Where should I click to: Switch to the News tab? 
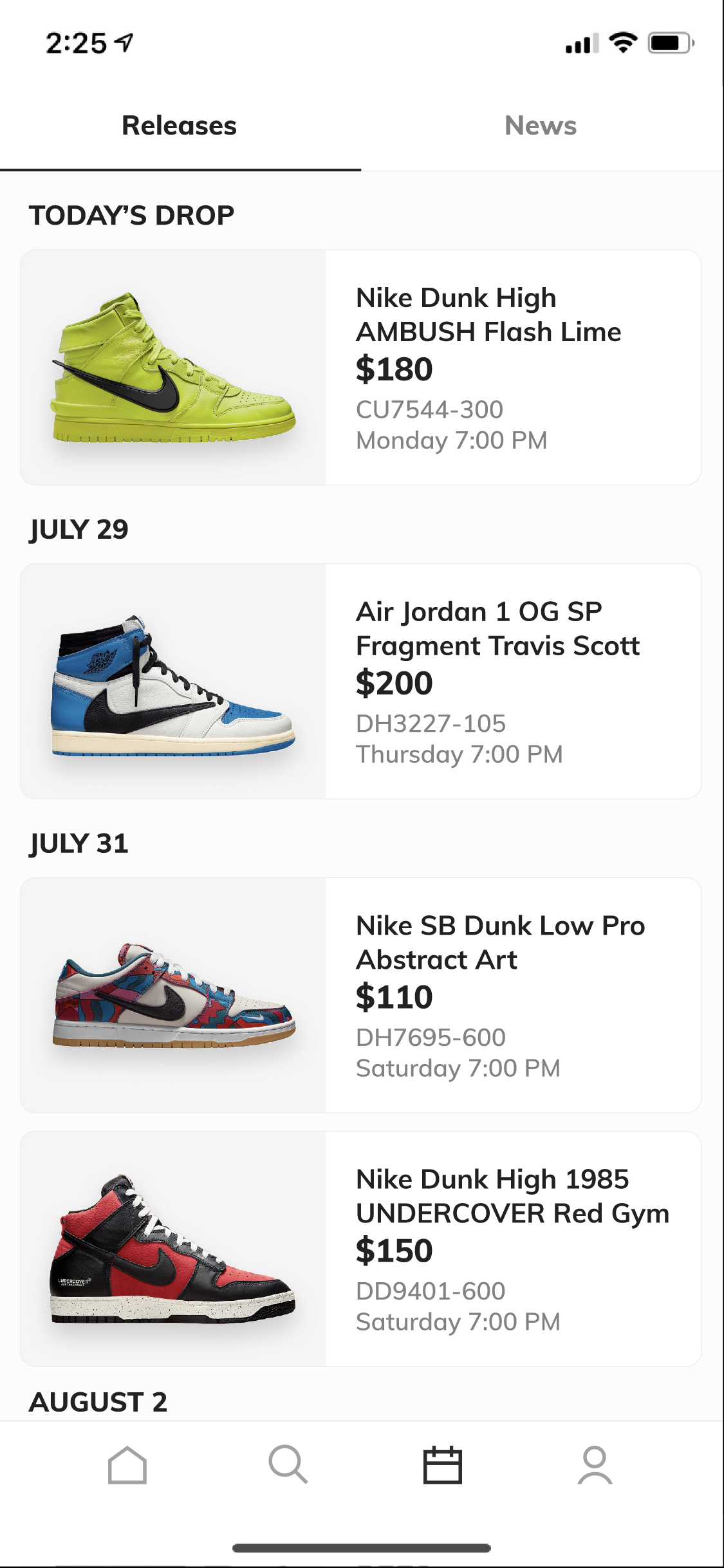(541, 126)
